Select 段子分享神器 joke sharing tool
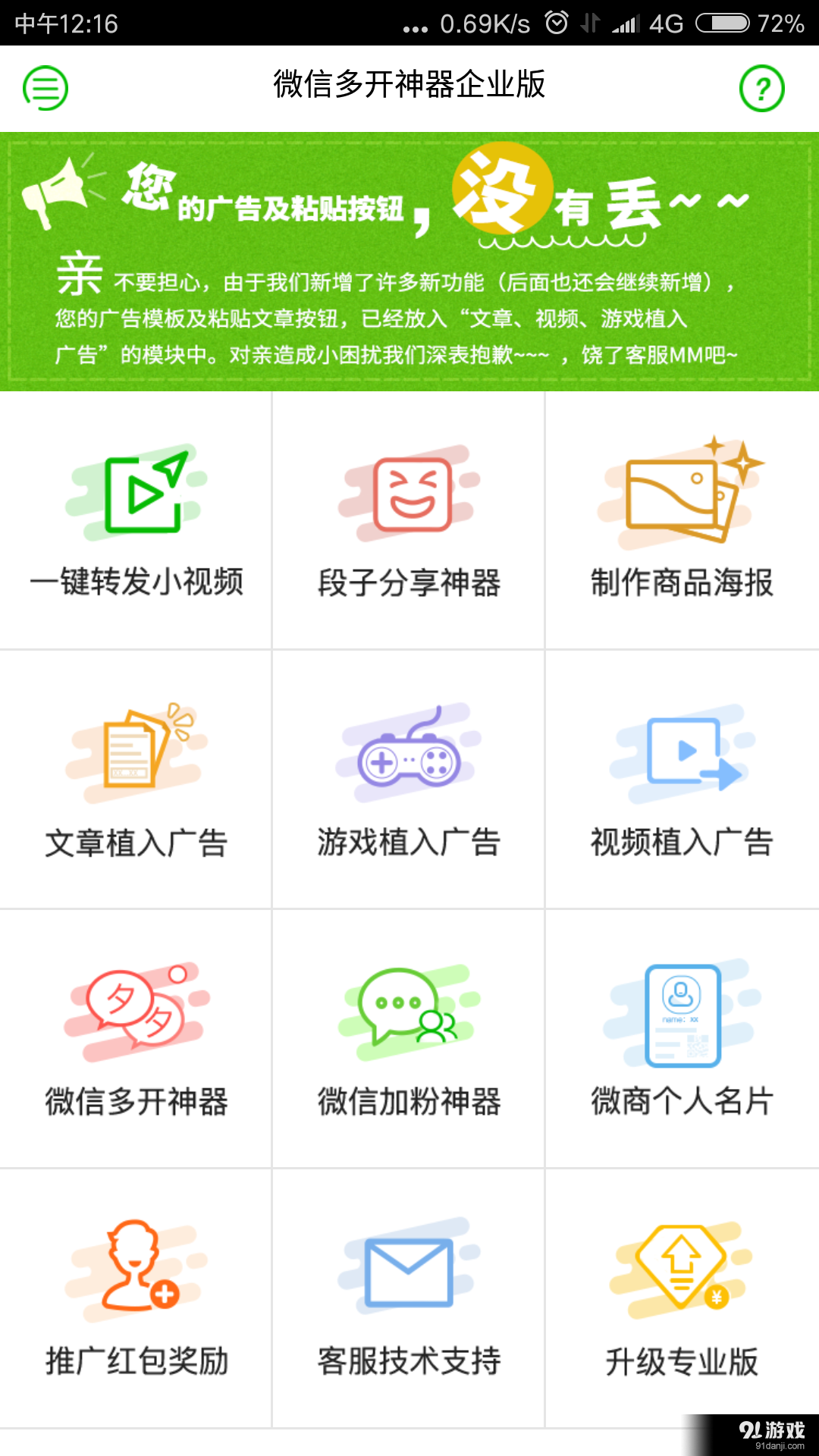This screenshot has width=819, height=1456. click(409, 523)
